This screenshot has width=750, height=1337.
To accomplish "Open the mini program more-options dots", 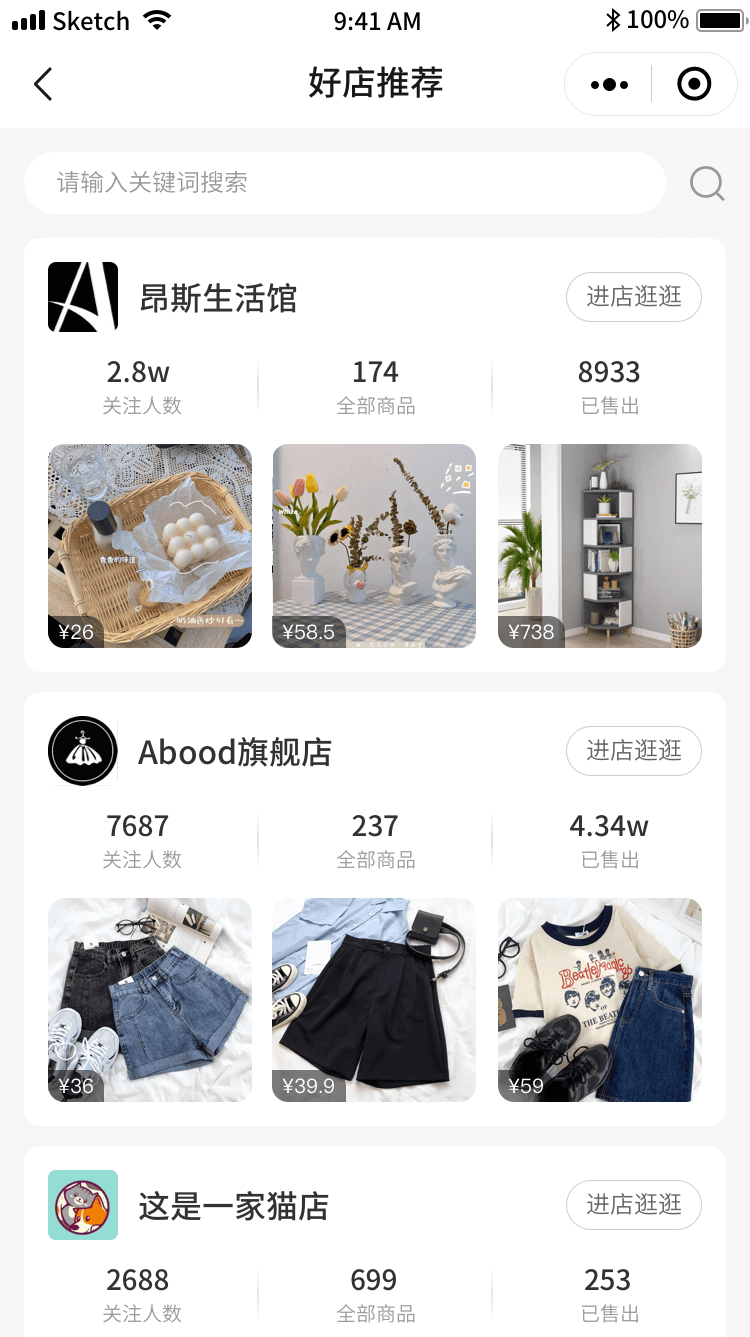I will (609, 85).
